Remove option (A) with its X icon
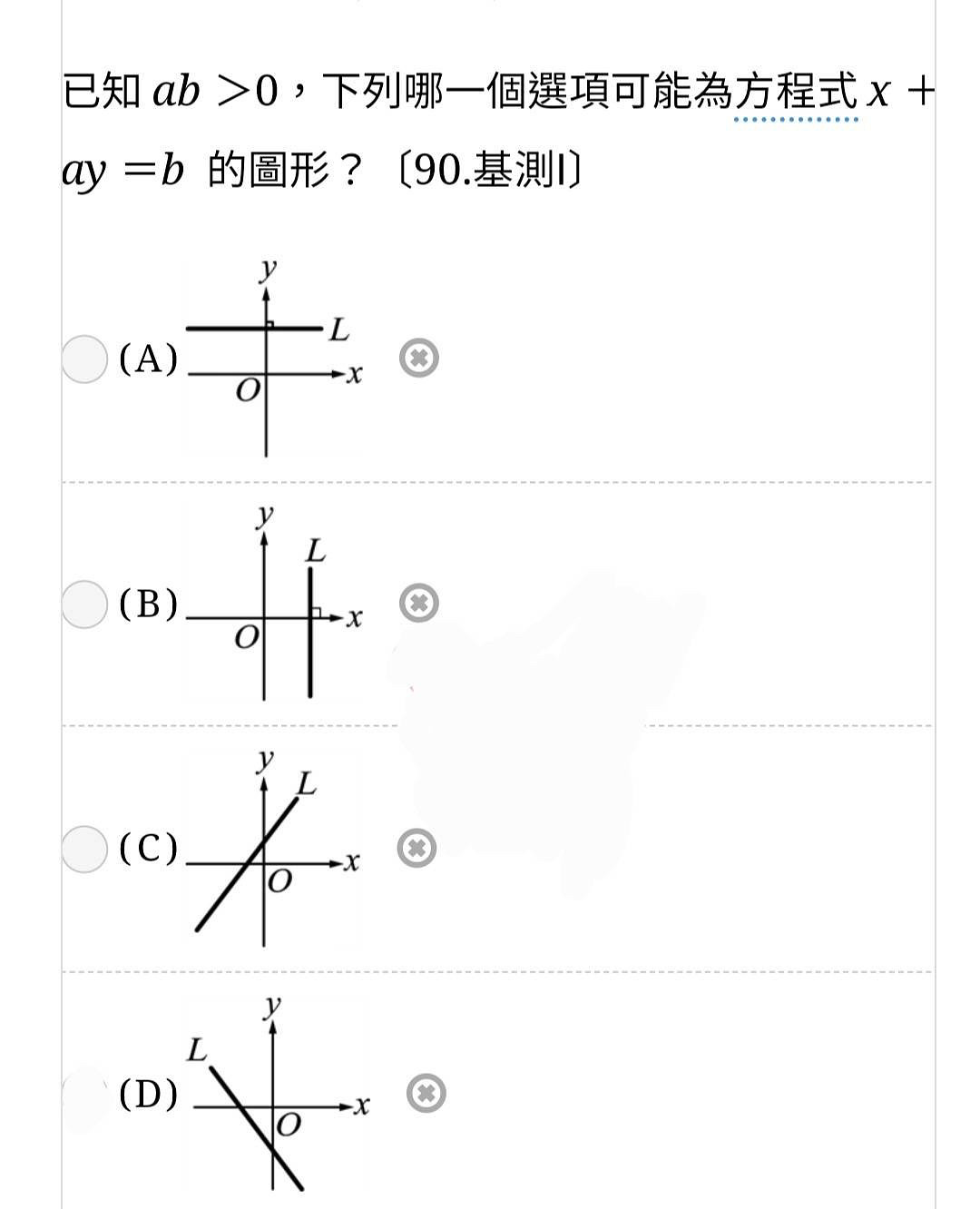980x1209 pixels. [419, 359]
